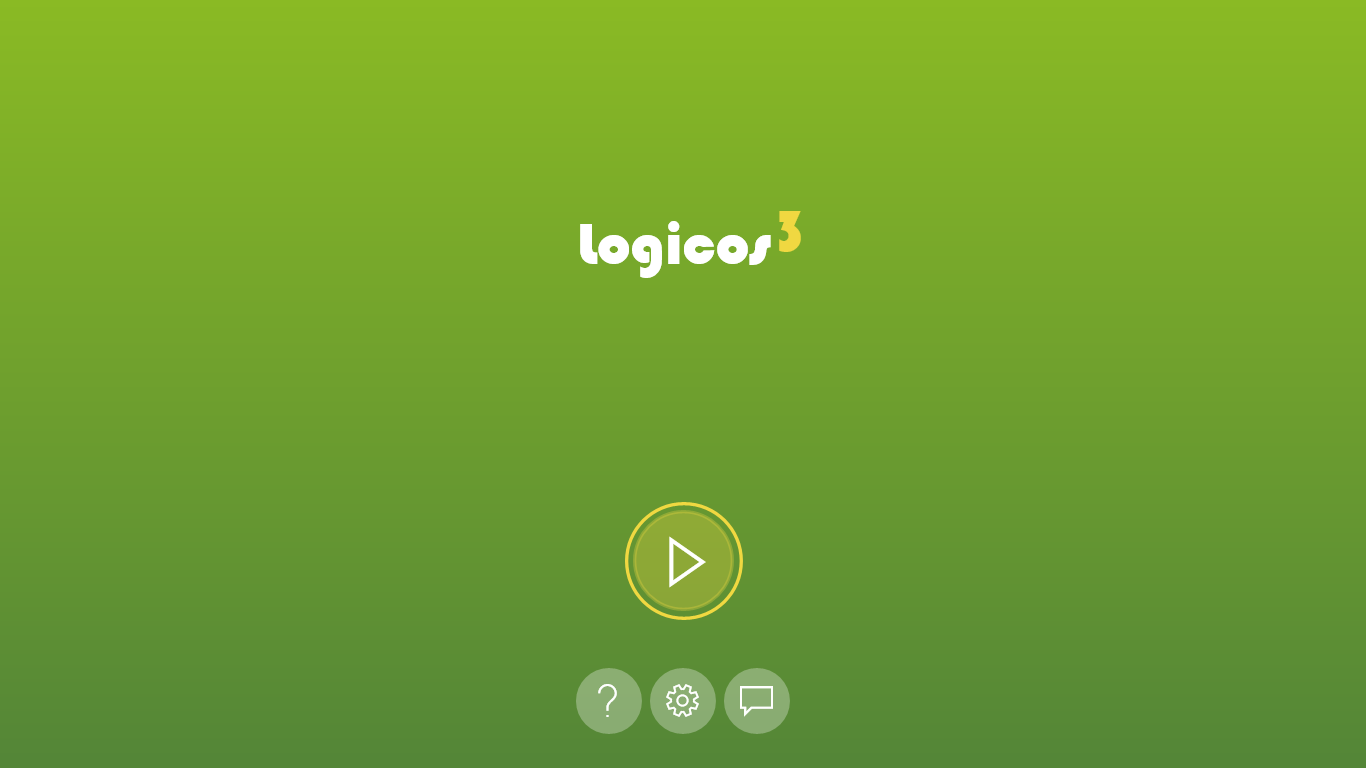Viewport: 1366px width, 768px height.
Task: Open the help question mark
Action: pyautogui.click(x=608, y=701)
